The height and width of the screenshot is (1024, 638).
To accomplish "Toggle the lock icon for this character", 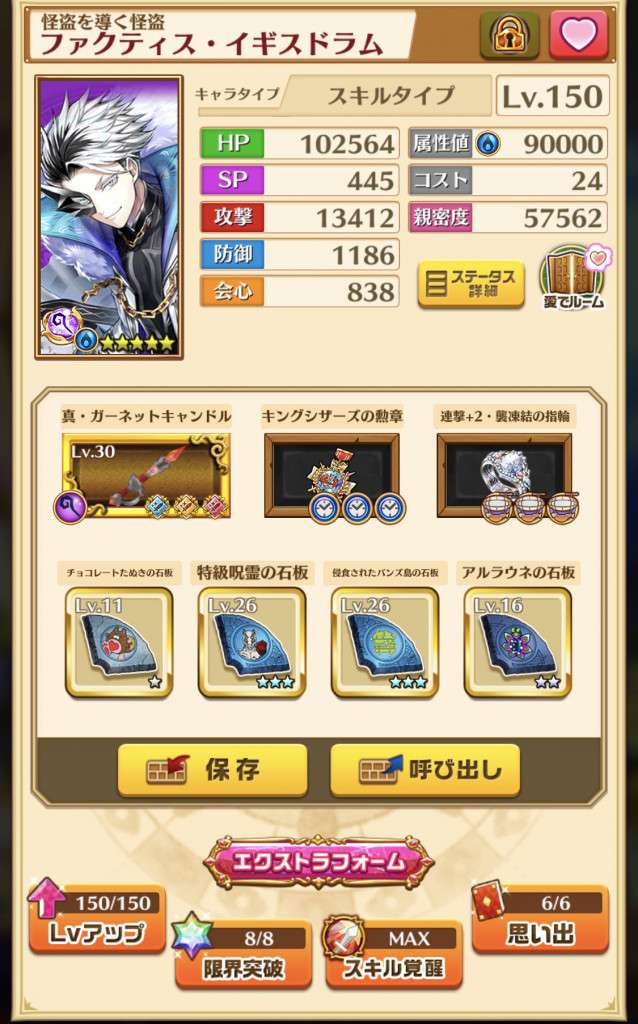I will (509, 35).
